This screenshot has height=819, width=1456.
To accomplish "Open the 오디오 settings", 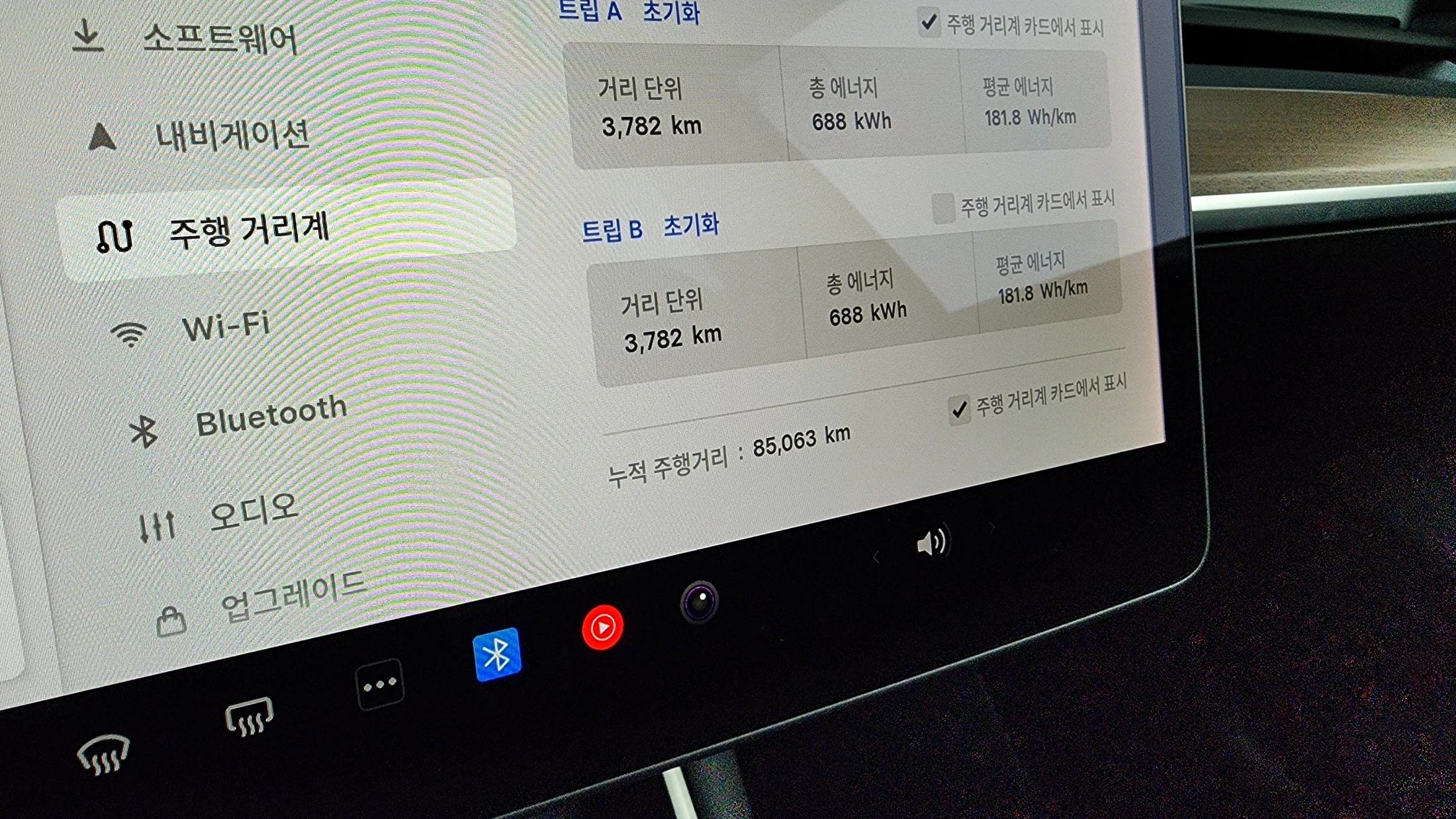I will (253, 513).
